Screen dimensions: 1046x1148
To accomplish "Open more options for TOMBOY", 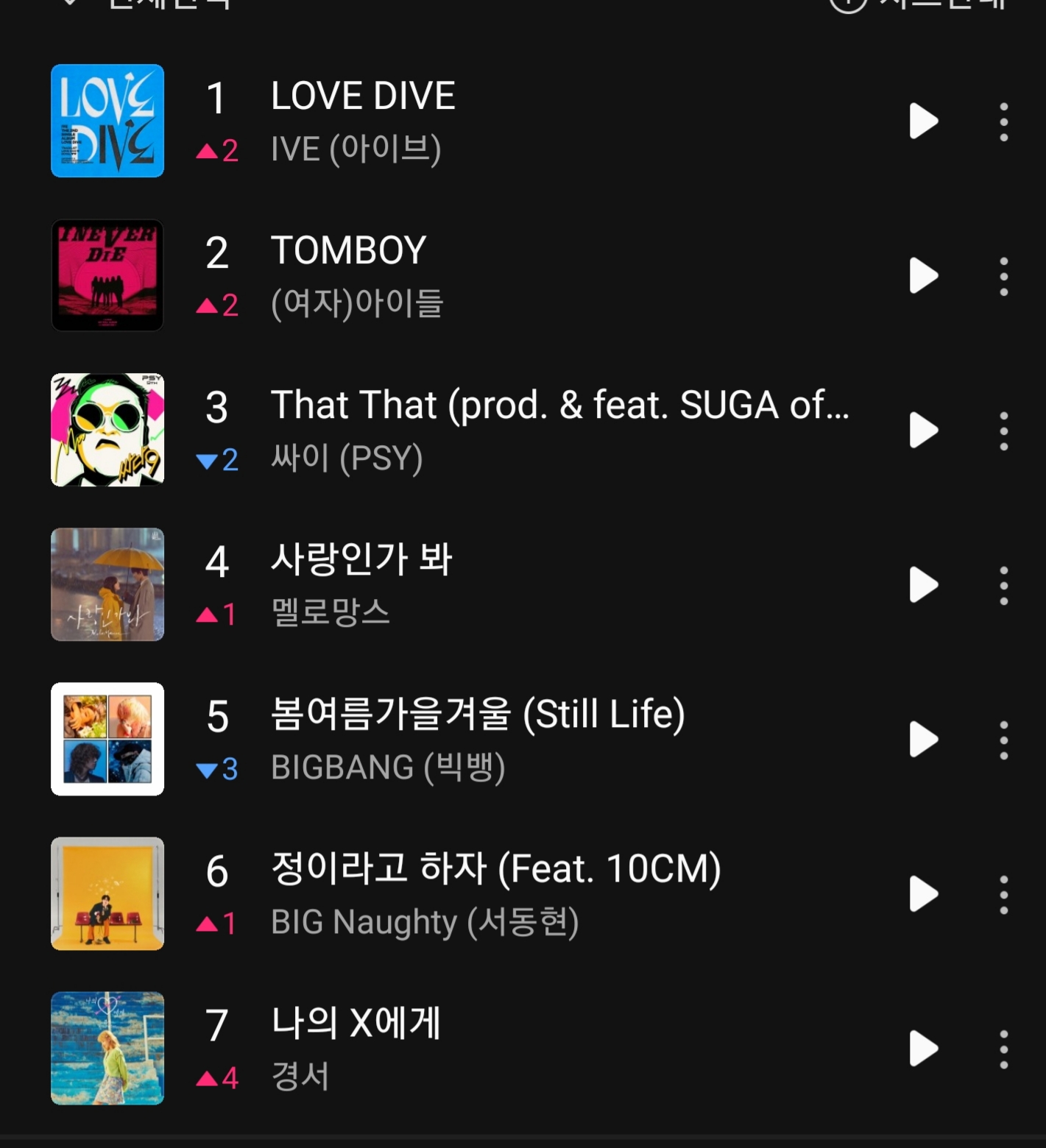I will tap(1003, 276).
